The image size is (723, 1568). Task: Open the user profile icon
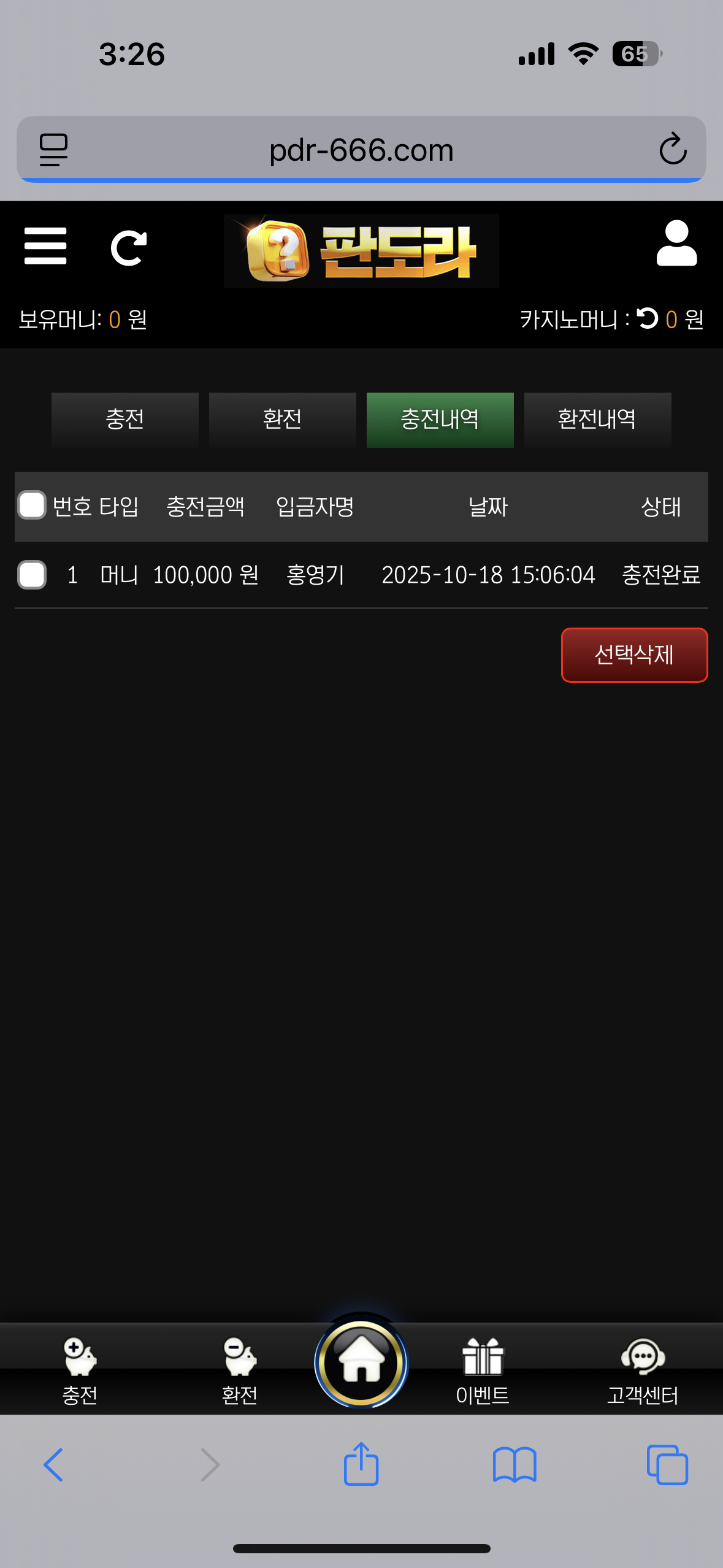pyautogui.click(x=676, y=244)
